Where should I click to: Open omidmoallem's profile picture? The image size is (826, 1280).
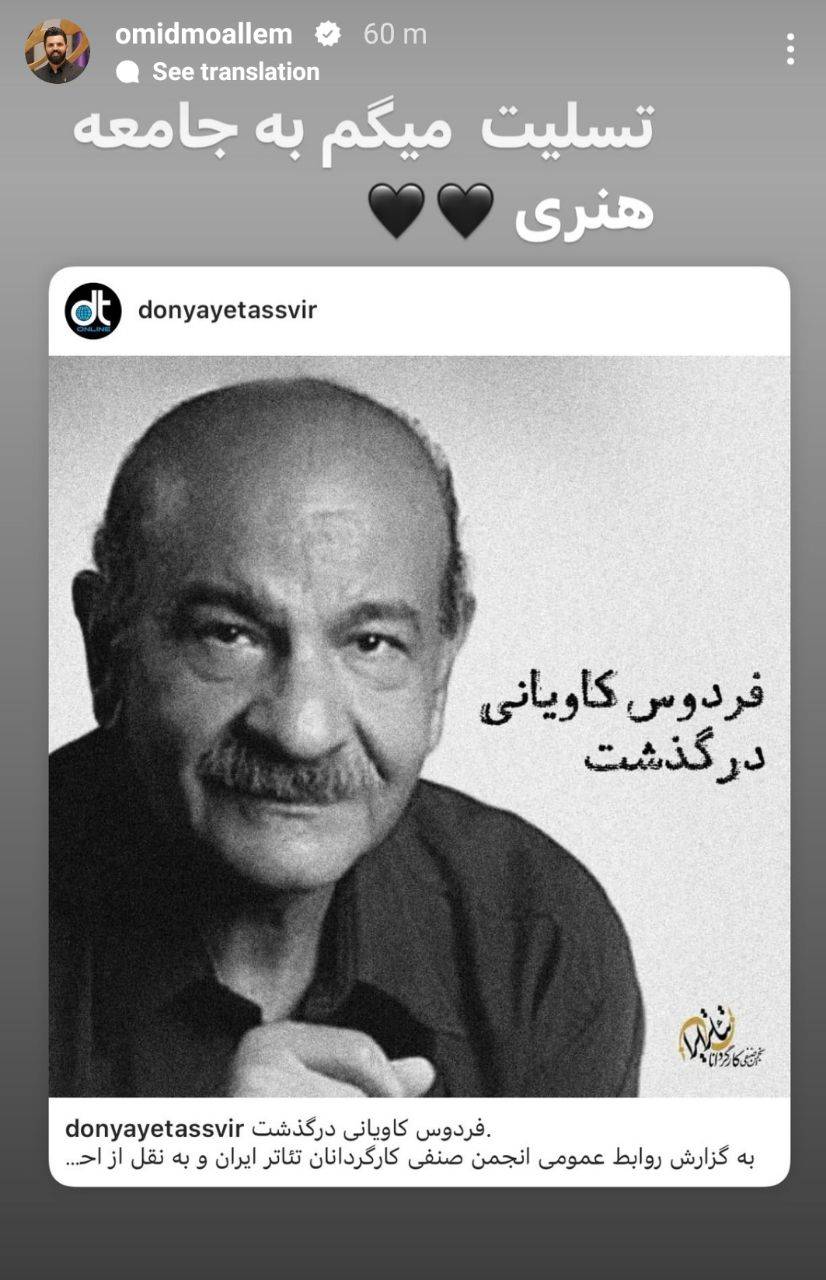coord(57,50)
